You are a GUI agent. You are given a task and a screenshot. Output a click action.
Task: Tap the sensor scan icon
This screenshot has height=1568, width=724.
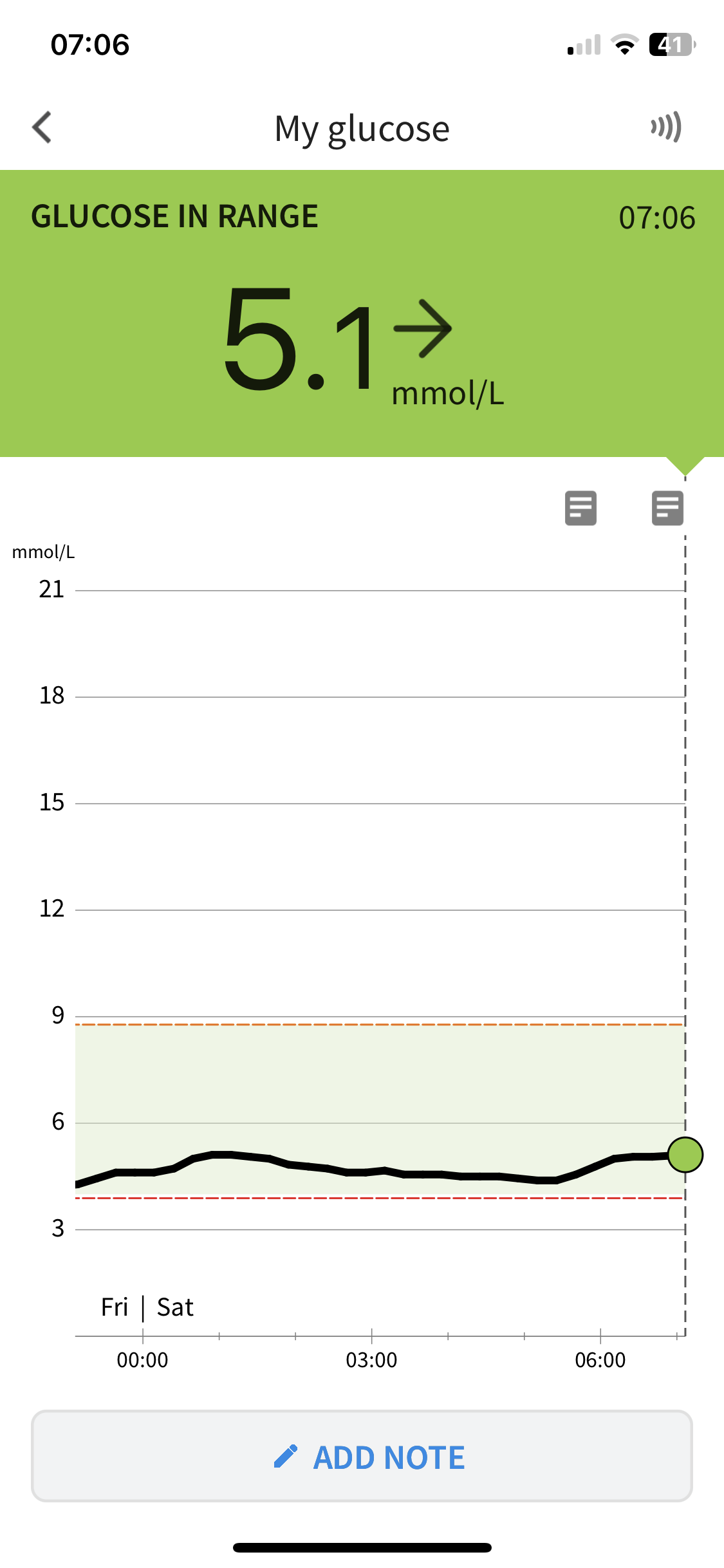[667, 127]
